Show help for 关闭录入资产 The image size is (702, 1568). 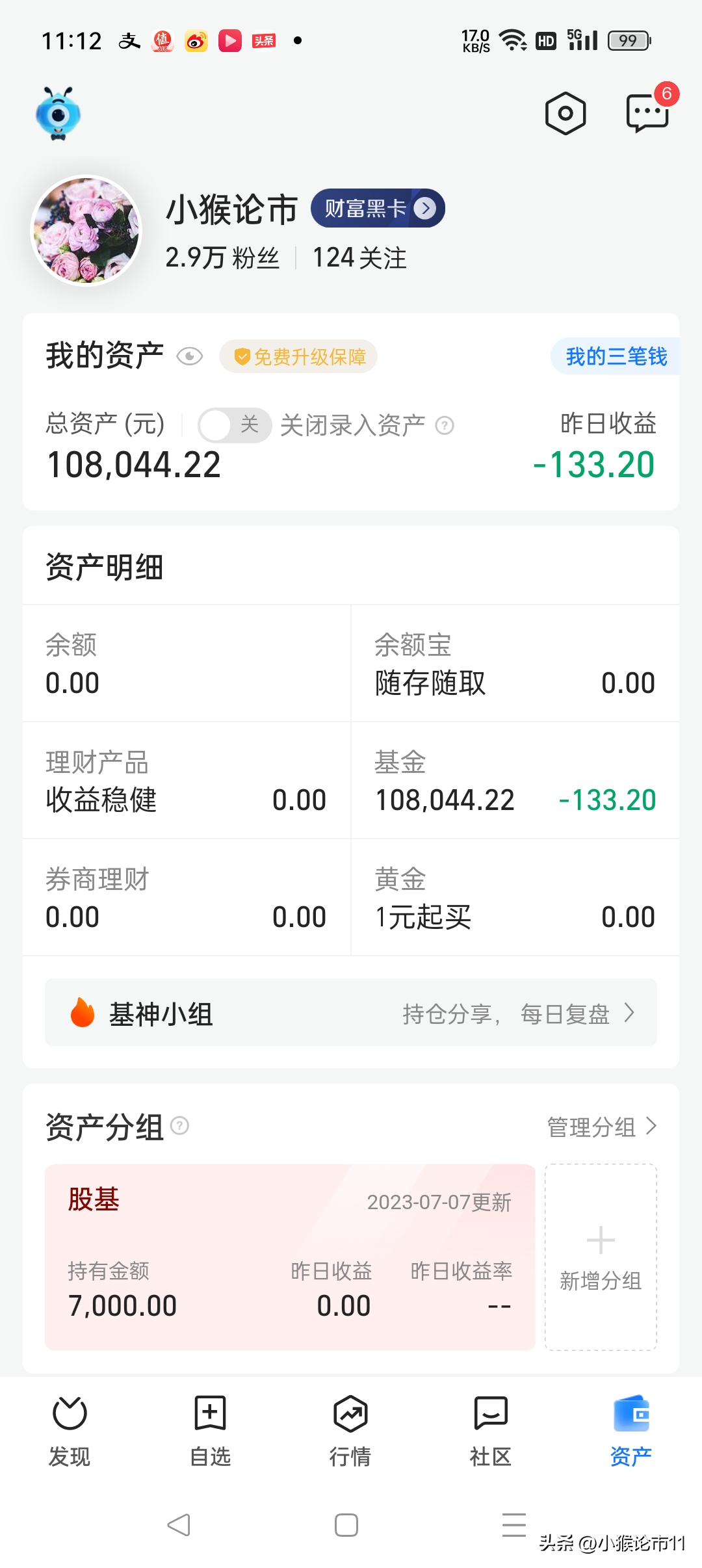445,426
